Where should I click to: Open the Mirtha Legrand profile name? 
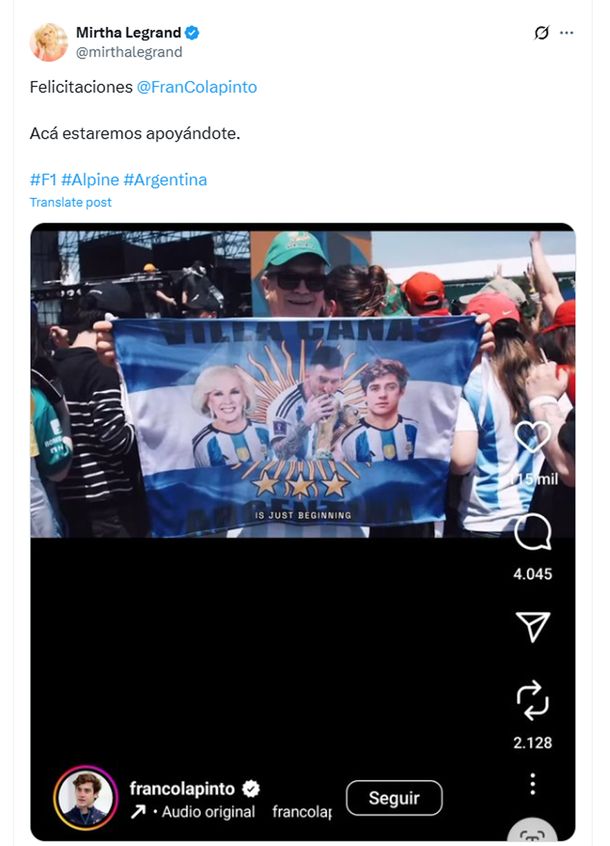pos(128,32)
